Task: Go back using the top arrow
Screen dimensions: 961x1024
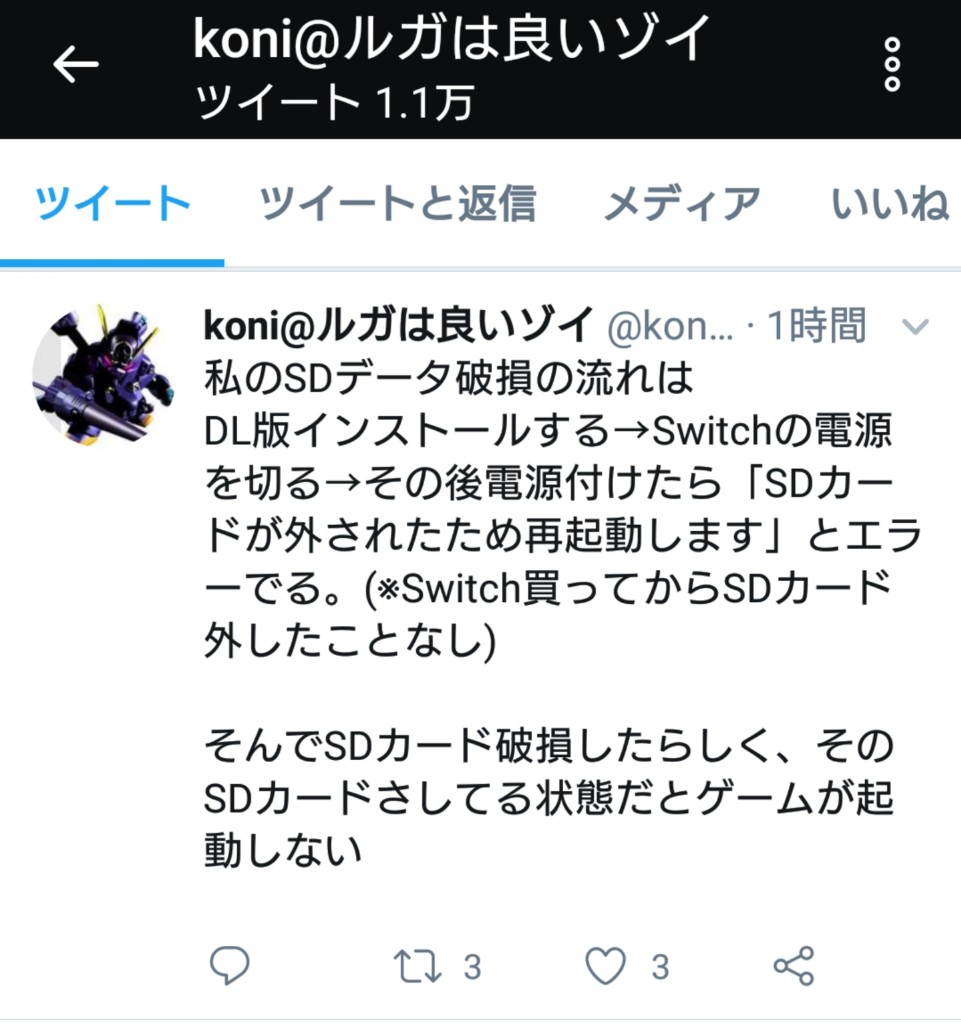Action: (76, 65)
